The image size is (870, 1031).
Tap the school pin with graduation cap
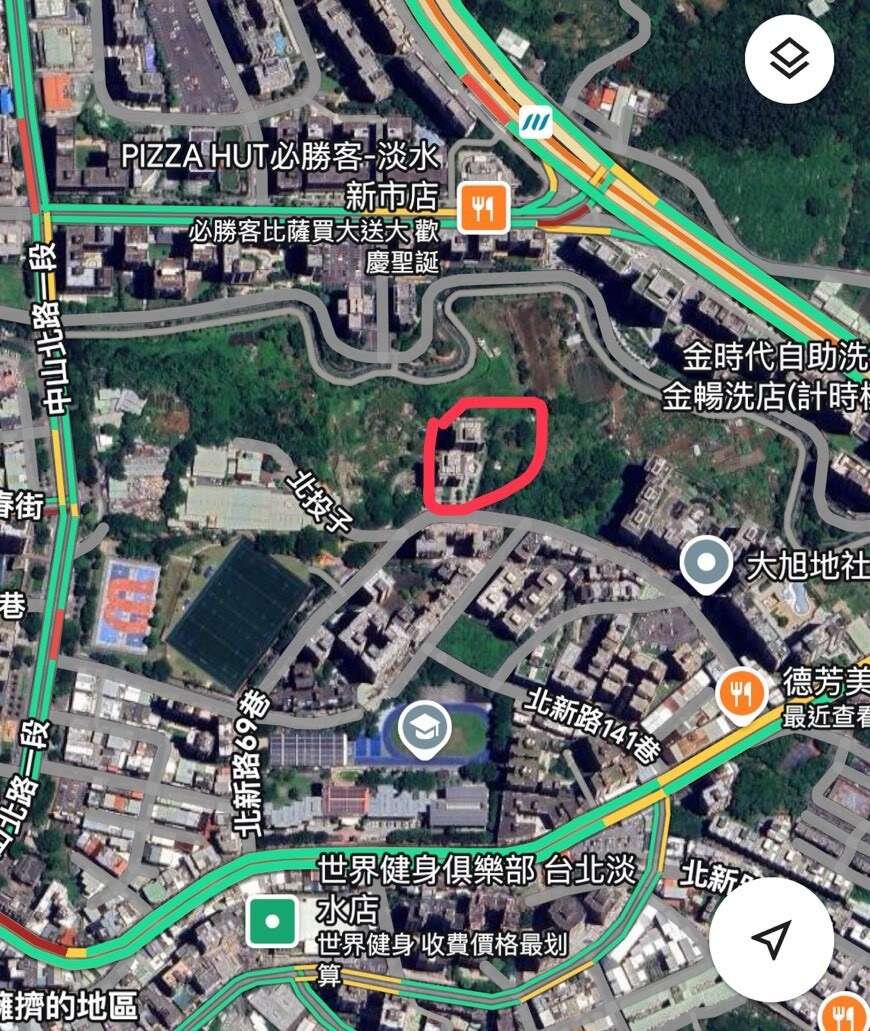tap(425, 729)
